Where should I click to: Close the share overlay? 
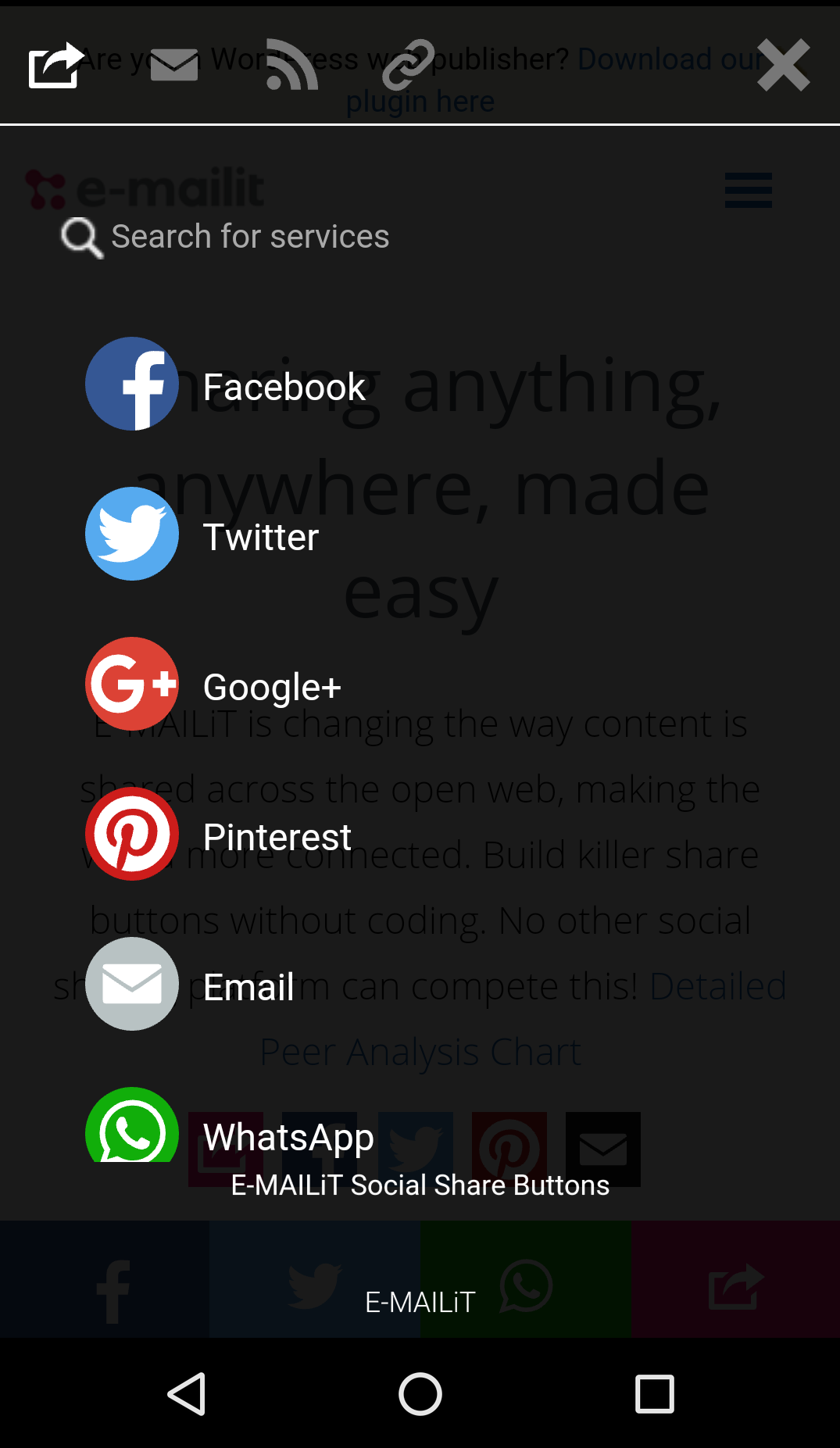783,66
